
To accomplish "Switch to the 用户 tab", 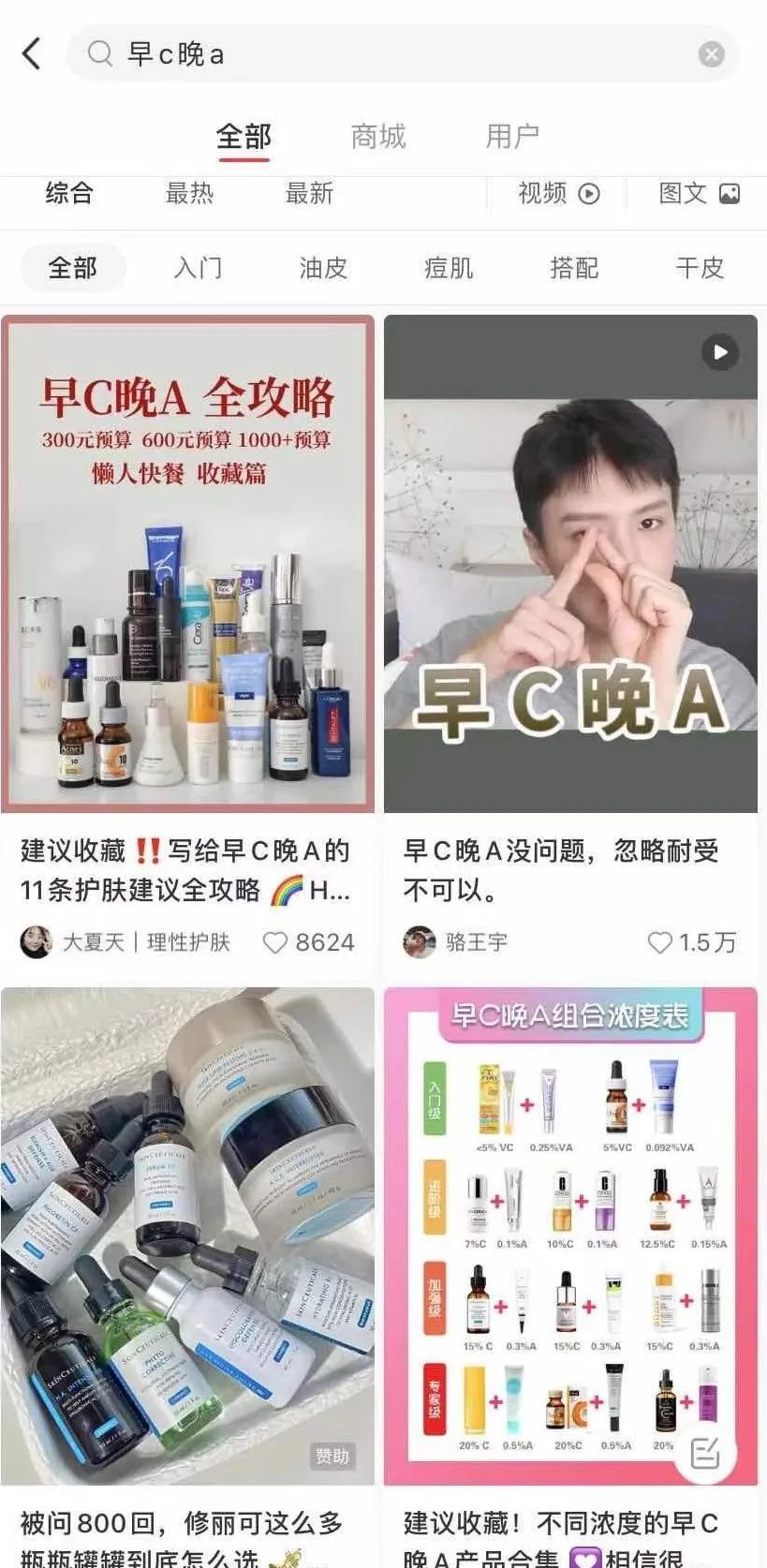I will click(512, 137).
